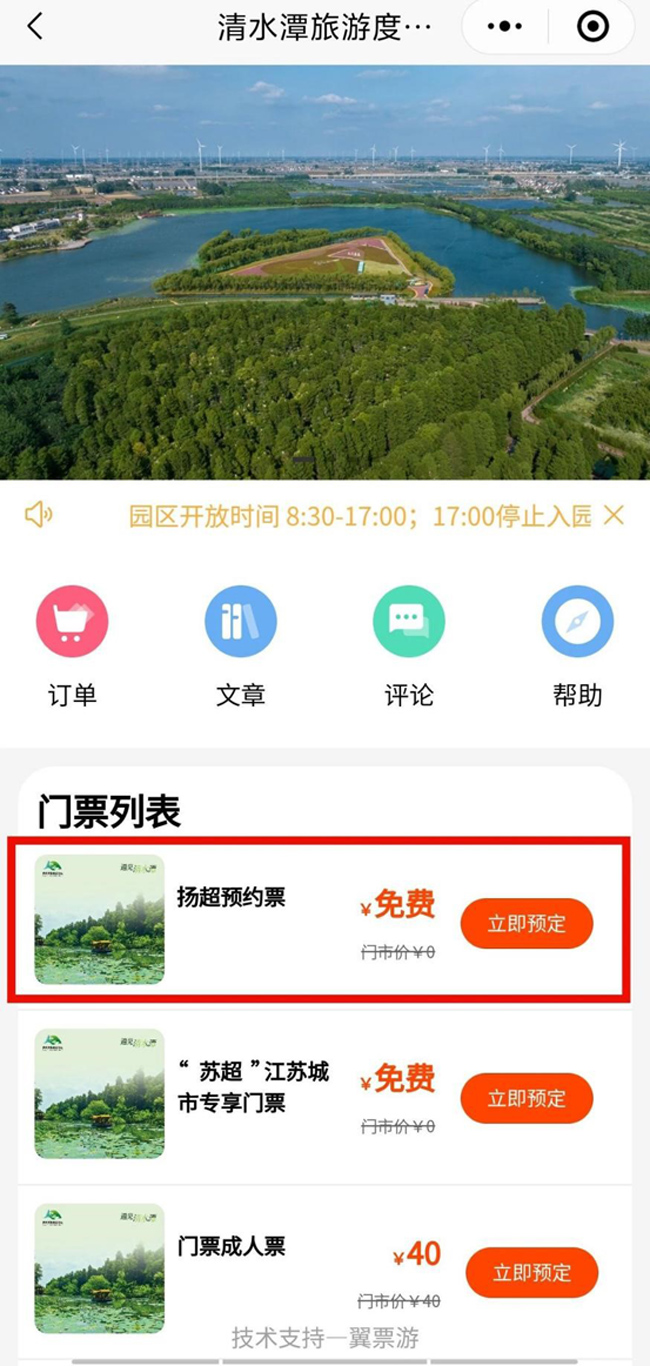This screenshot has height=1366, width=650.
Task: Open the 文章 articles section
Action: point(241,622)
